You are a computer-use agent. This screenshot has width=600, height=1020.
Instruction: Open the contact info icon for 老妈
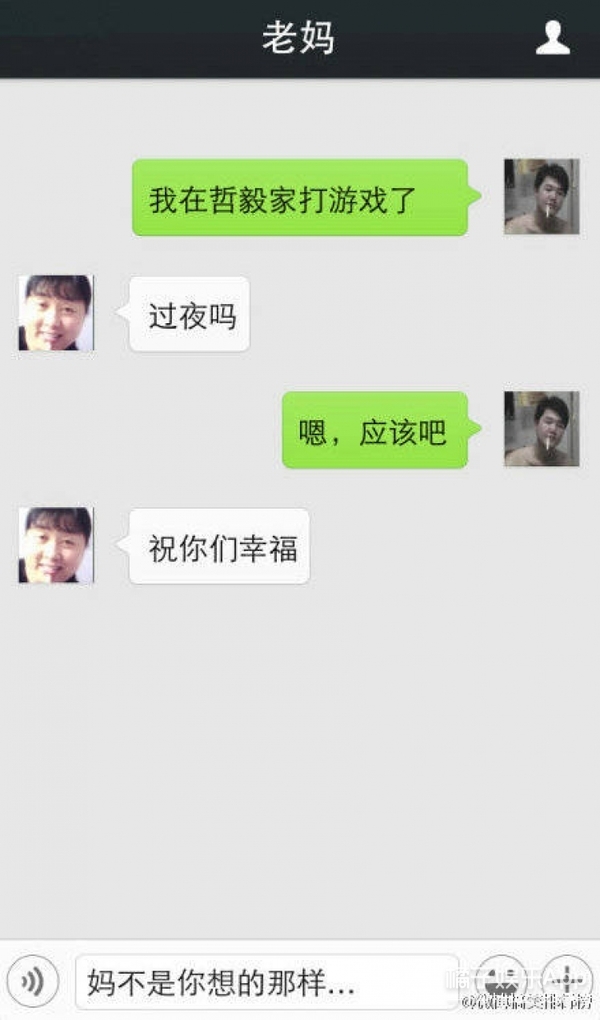pos(552,38)
